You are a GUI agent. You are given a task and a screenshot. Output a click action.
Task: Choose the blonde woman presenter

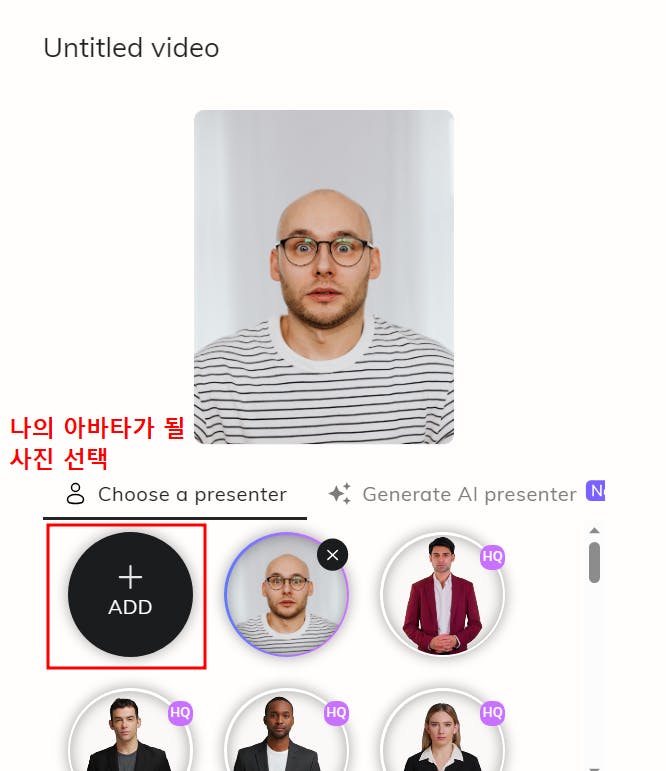coord(442,736)
